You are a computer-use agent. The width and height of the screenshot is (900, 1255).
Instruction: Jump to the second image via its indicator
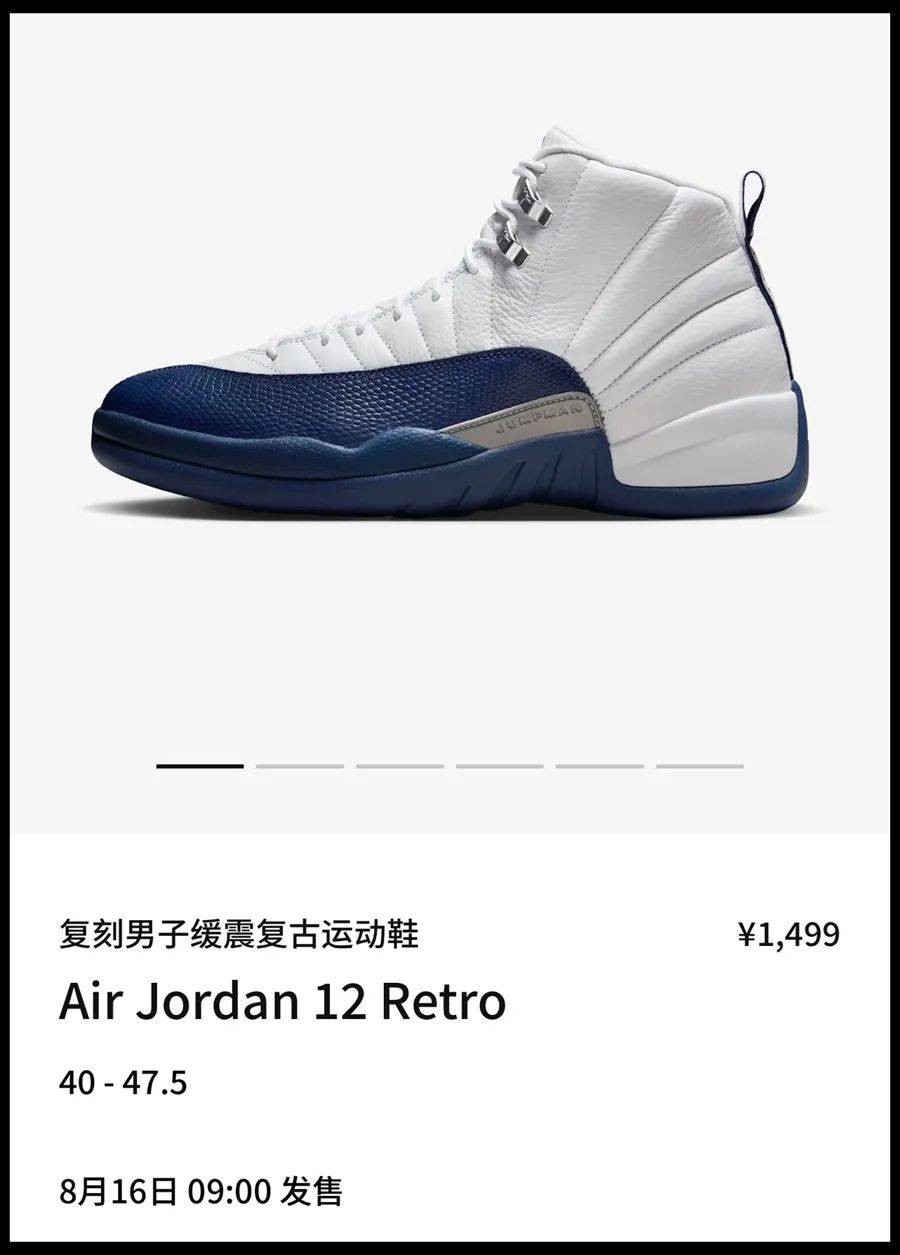coord(300,766)
